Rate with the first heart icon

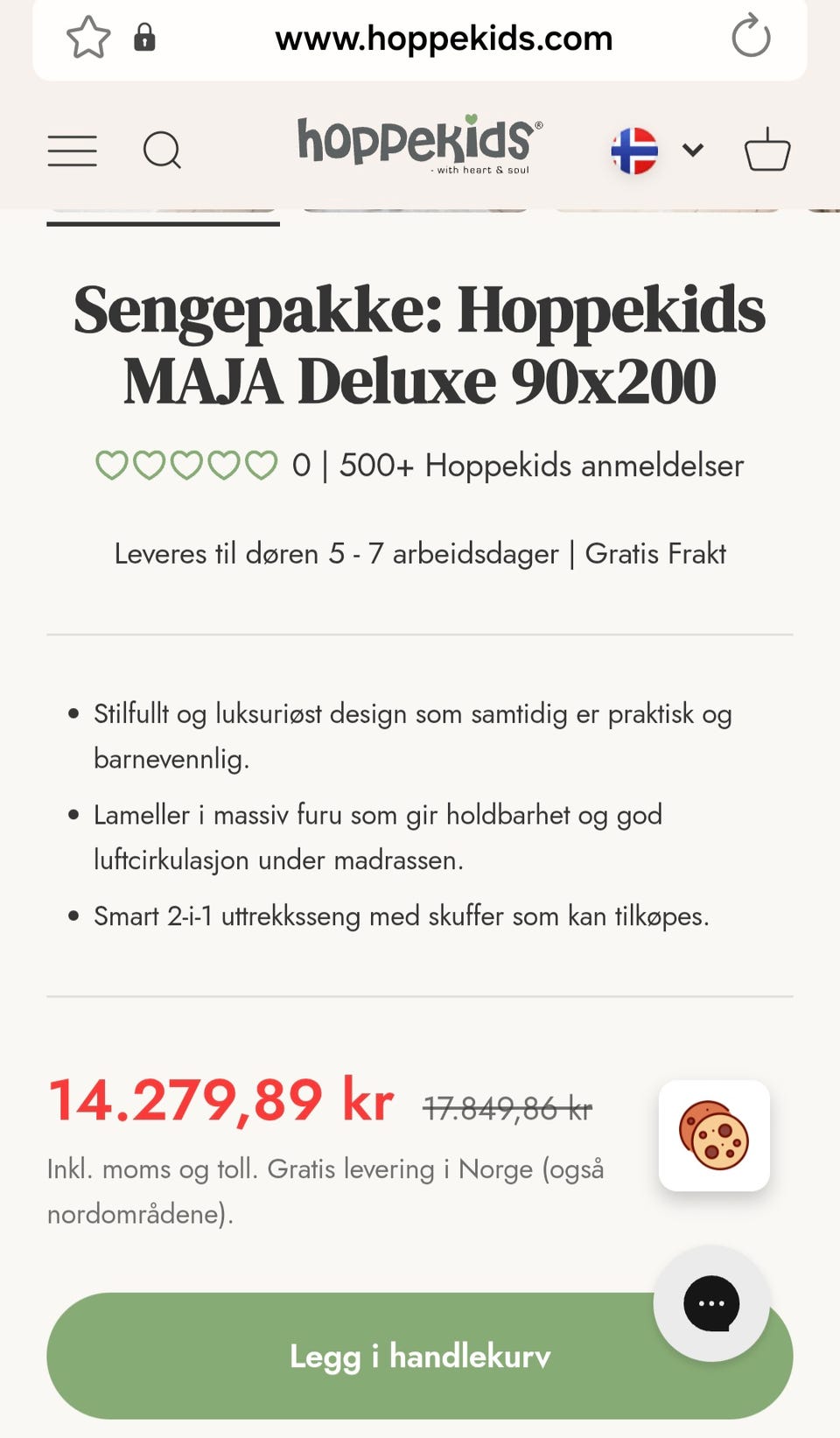114,465
